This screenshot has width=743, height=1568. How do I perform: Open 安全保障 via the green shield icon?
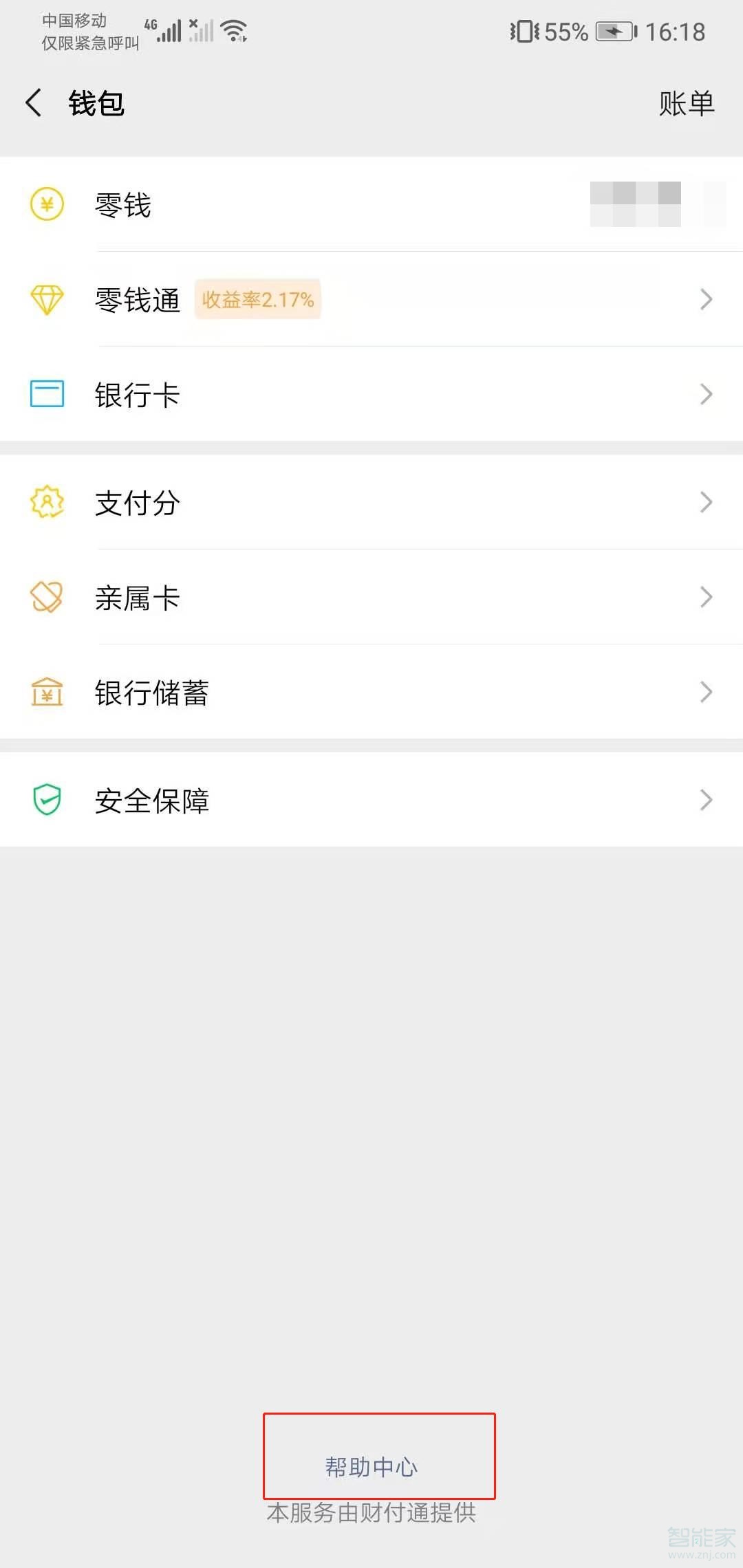pyautogui.click(x=46, y=800)
